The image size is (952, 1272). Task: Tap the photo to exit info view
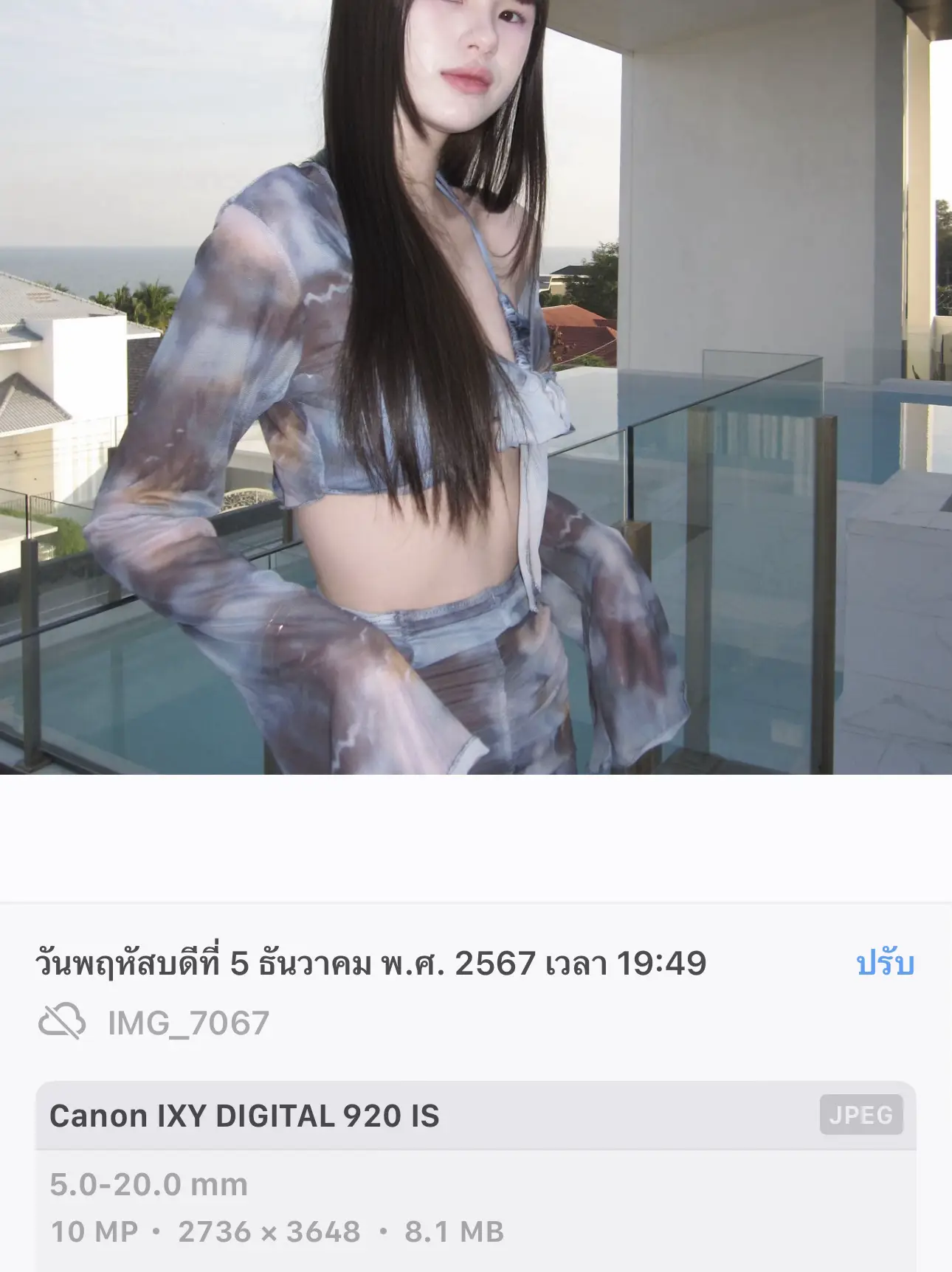click(x=476, y=384)
